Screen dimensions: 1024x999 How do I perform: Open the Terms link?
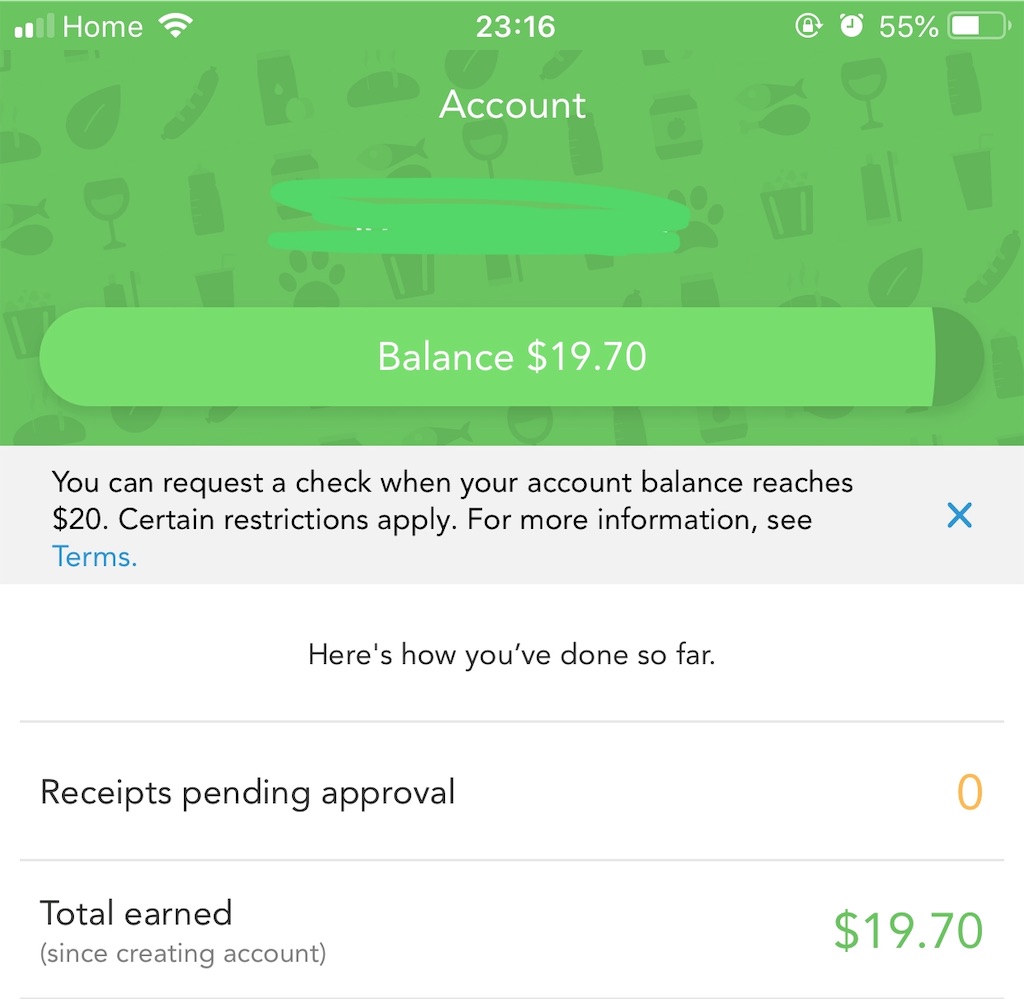94,557
